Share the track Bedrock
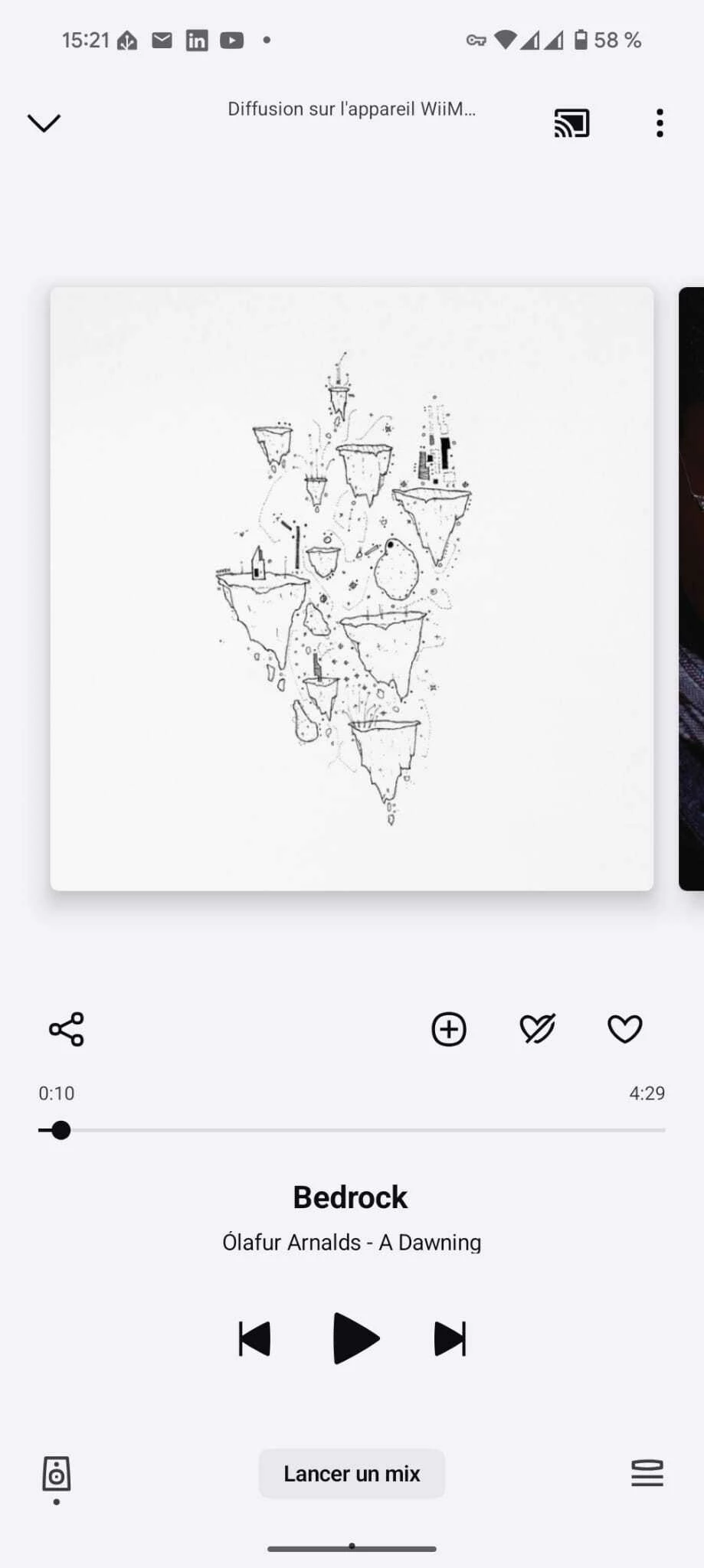Screen dimensions: 704x1568 point(67,1029)
